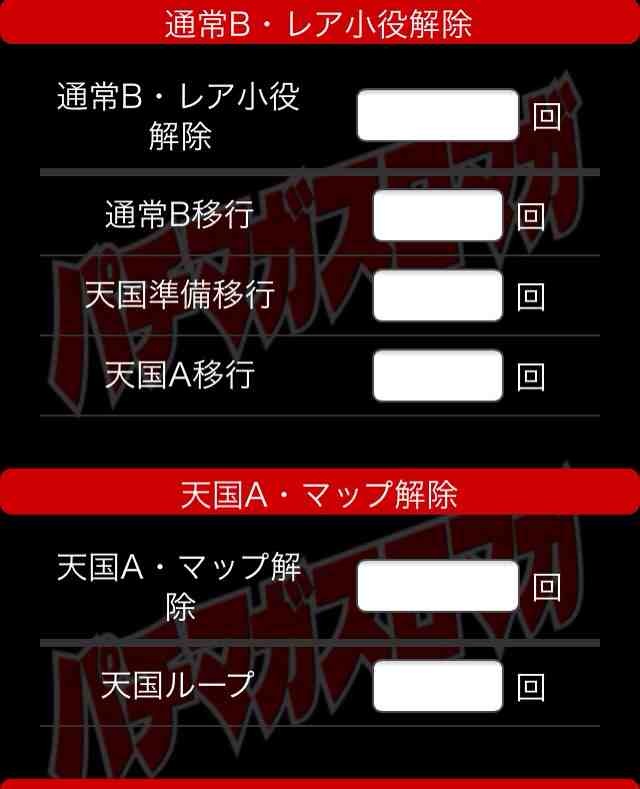Image resolution: width=640 pixels, height=789 pixels.
Task: Focus the 天国準備移行 count field
Action: (437, 296)
